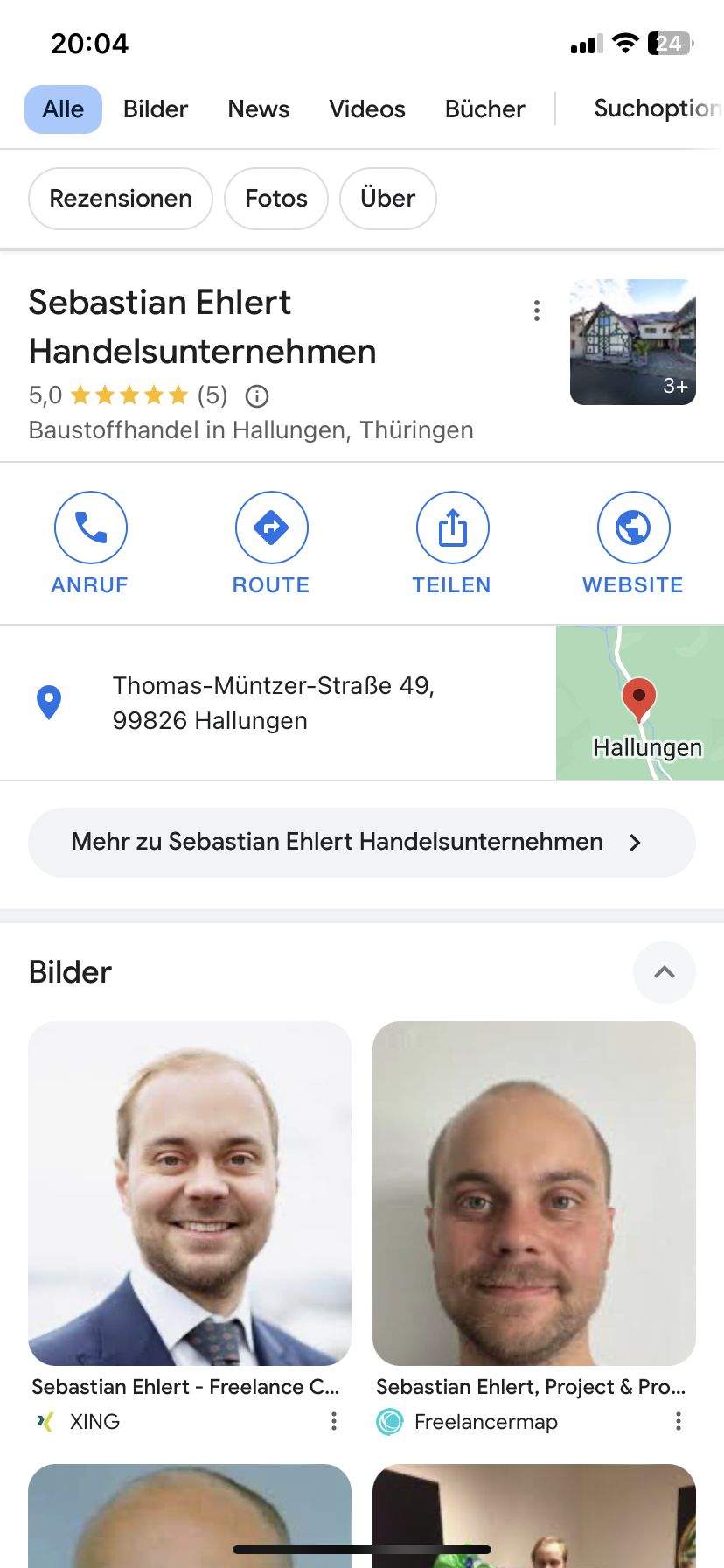The width and height of the screenshot is (724, 1568).
Task: Switch to the Bilder search tab
Action: [156, 109]
